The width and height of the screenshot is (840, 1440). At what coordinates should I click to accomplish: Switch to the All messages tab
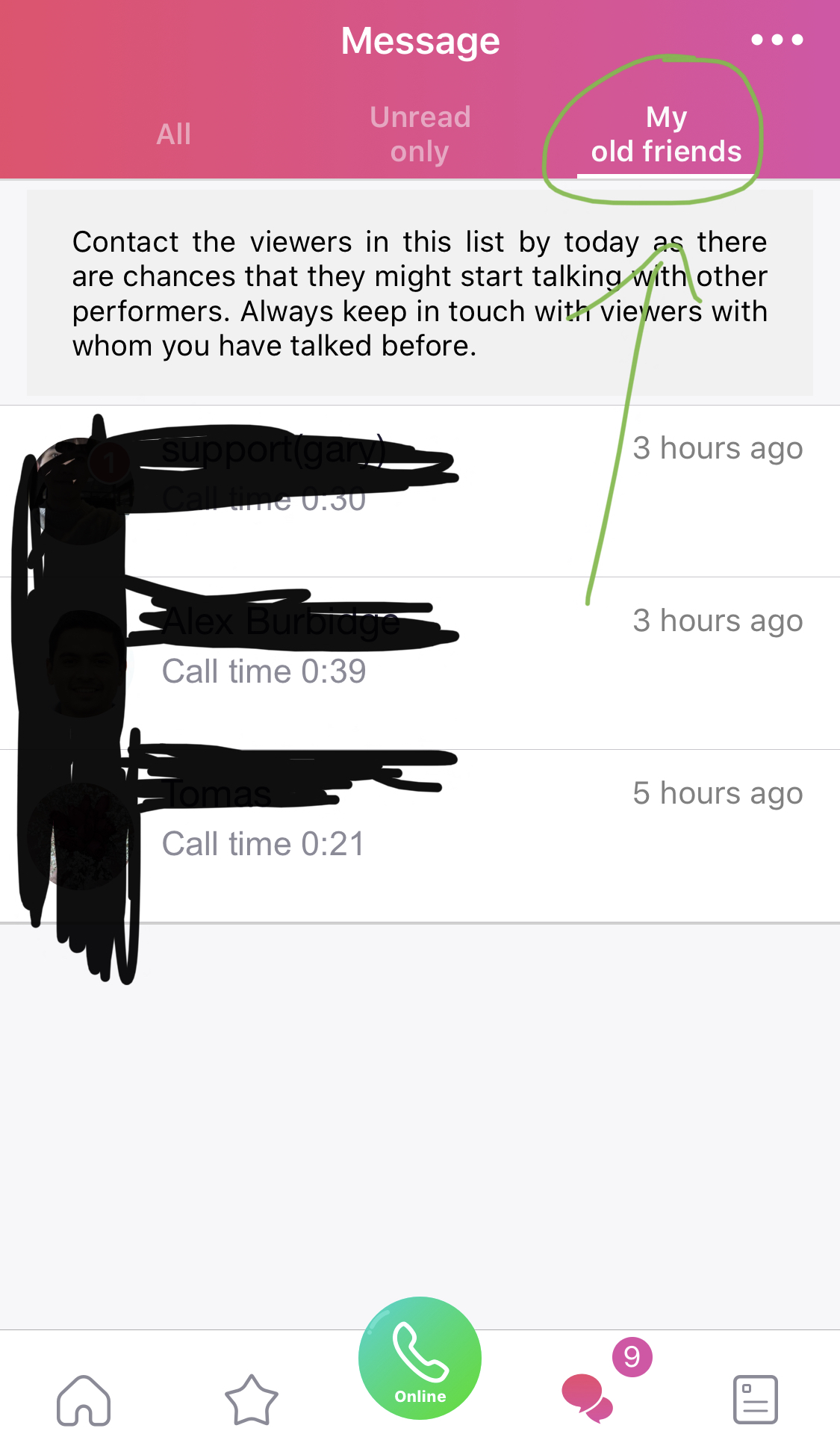[174, 134]
